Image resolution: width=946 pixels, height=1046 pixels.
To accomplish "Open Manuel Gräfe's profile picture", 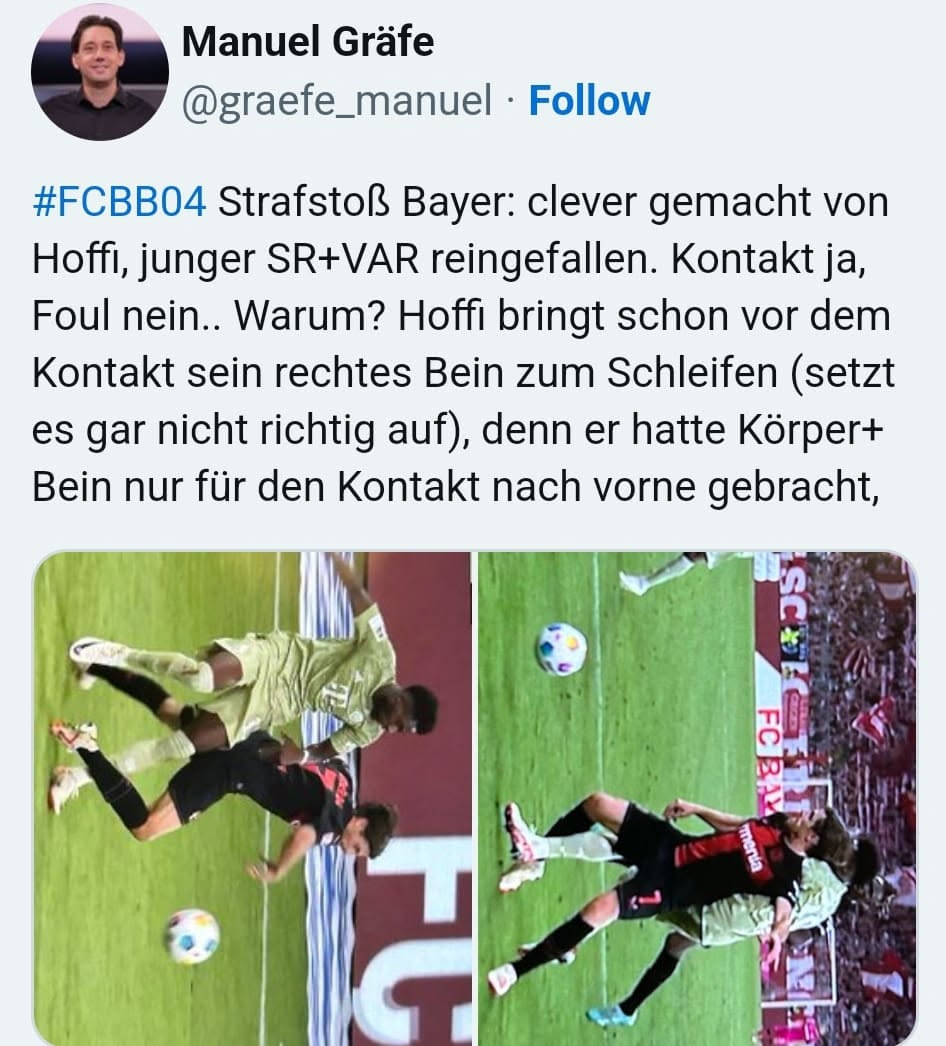I will click(99, 72).
